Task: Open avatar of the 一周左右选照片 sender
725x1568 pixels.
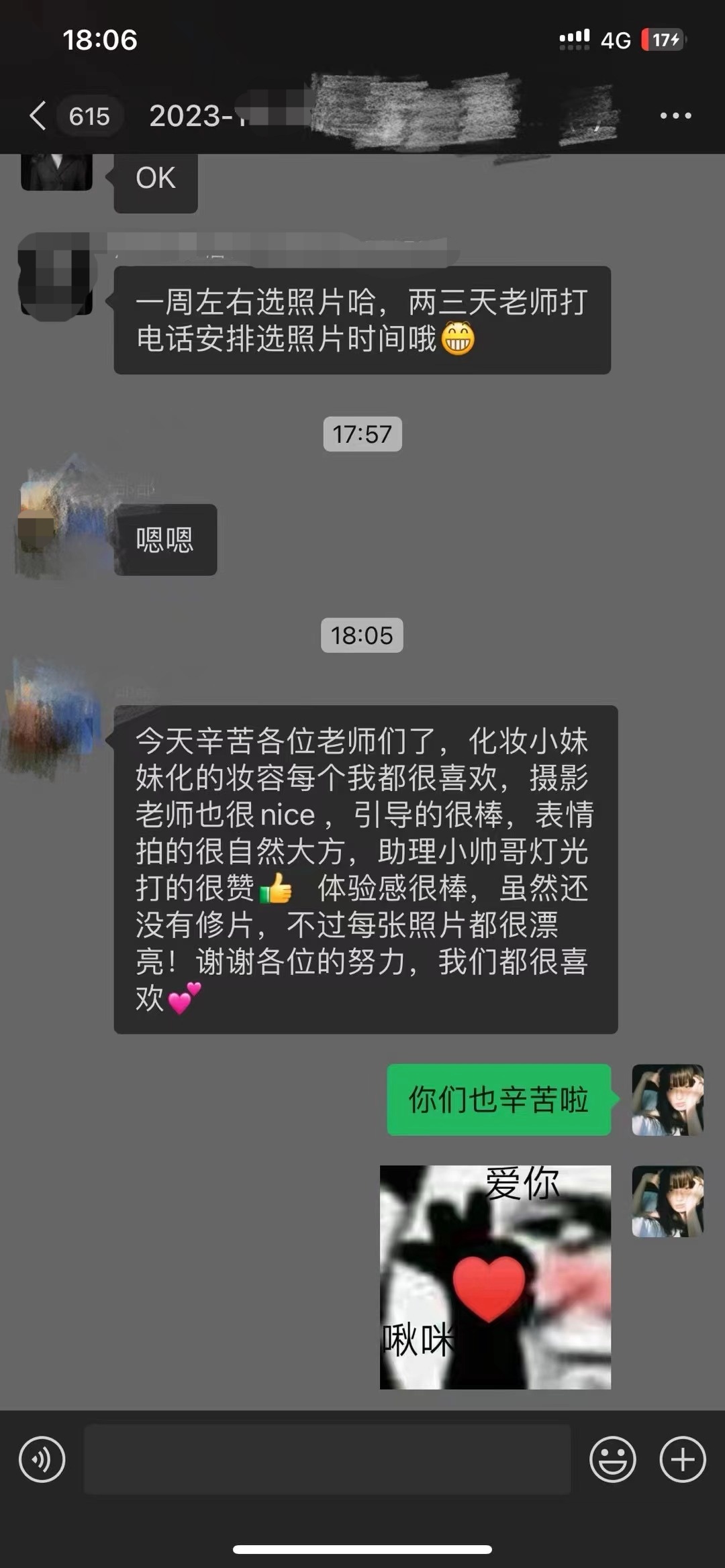Action: 55,275
